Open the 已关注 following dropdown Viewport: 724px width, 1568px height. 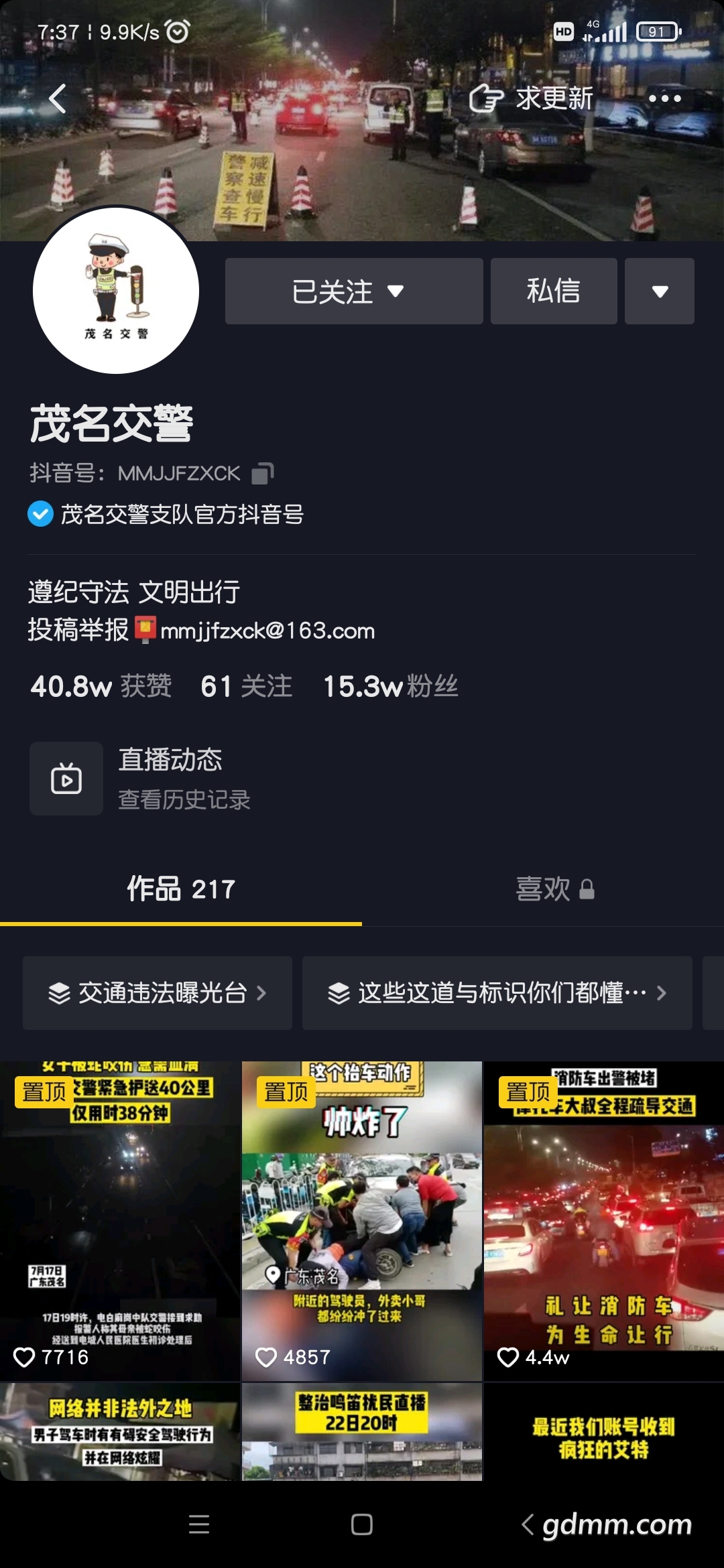354,291
